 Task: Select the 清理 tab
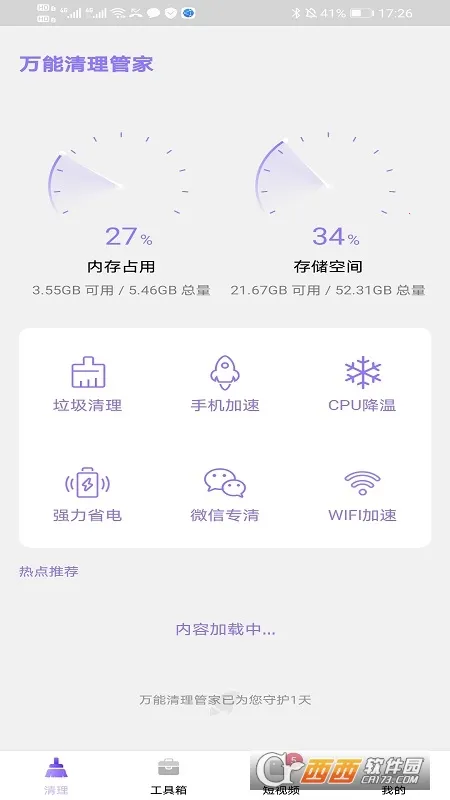click(x=56, y=777)
